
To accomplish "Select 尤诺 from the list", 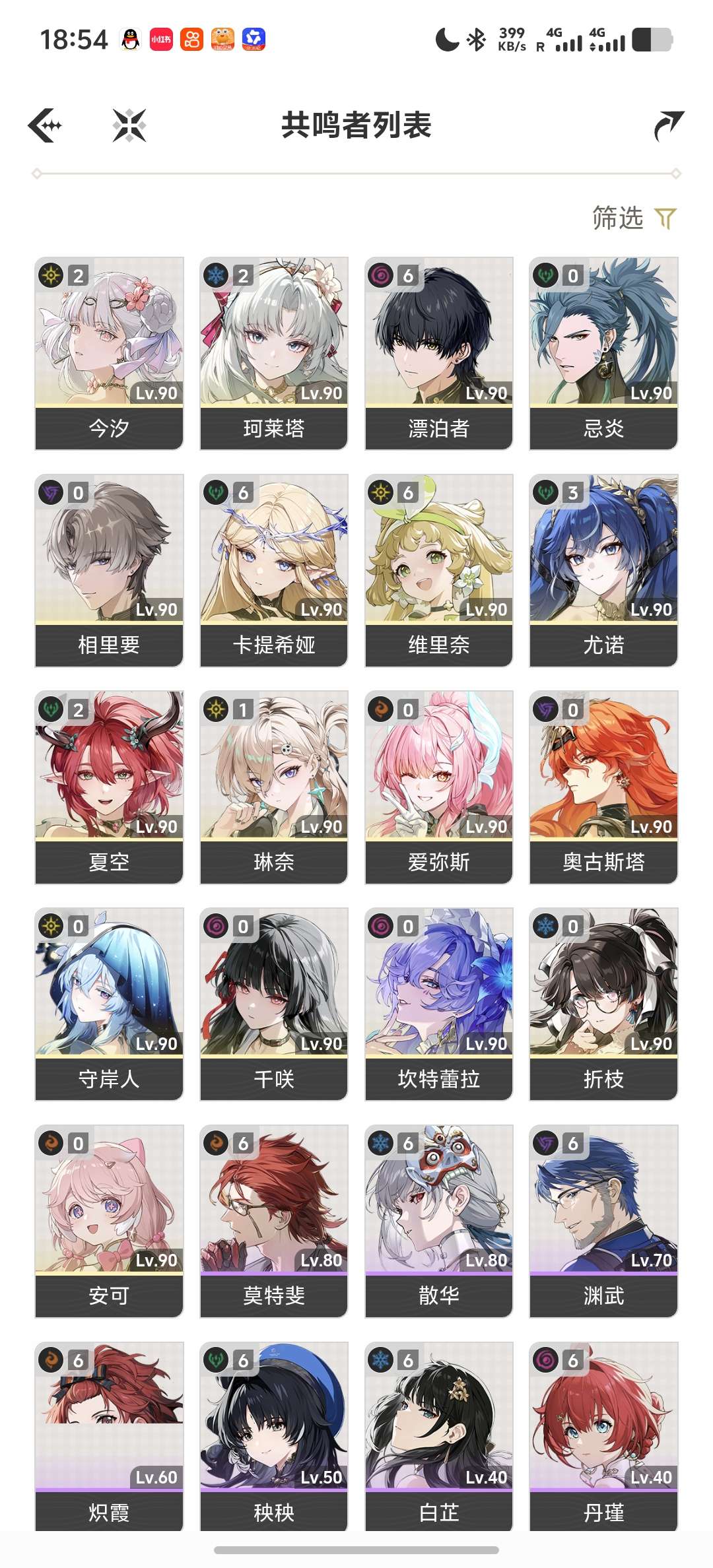I will click(603, 570).
